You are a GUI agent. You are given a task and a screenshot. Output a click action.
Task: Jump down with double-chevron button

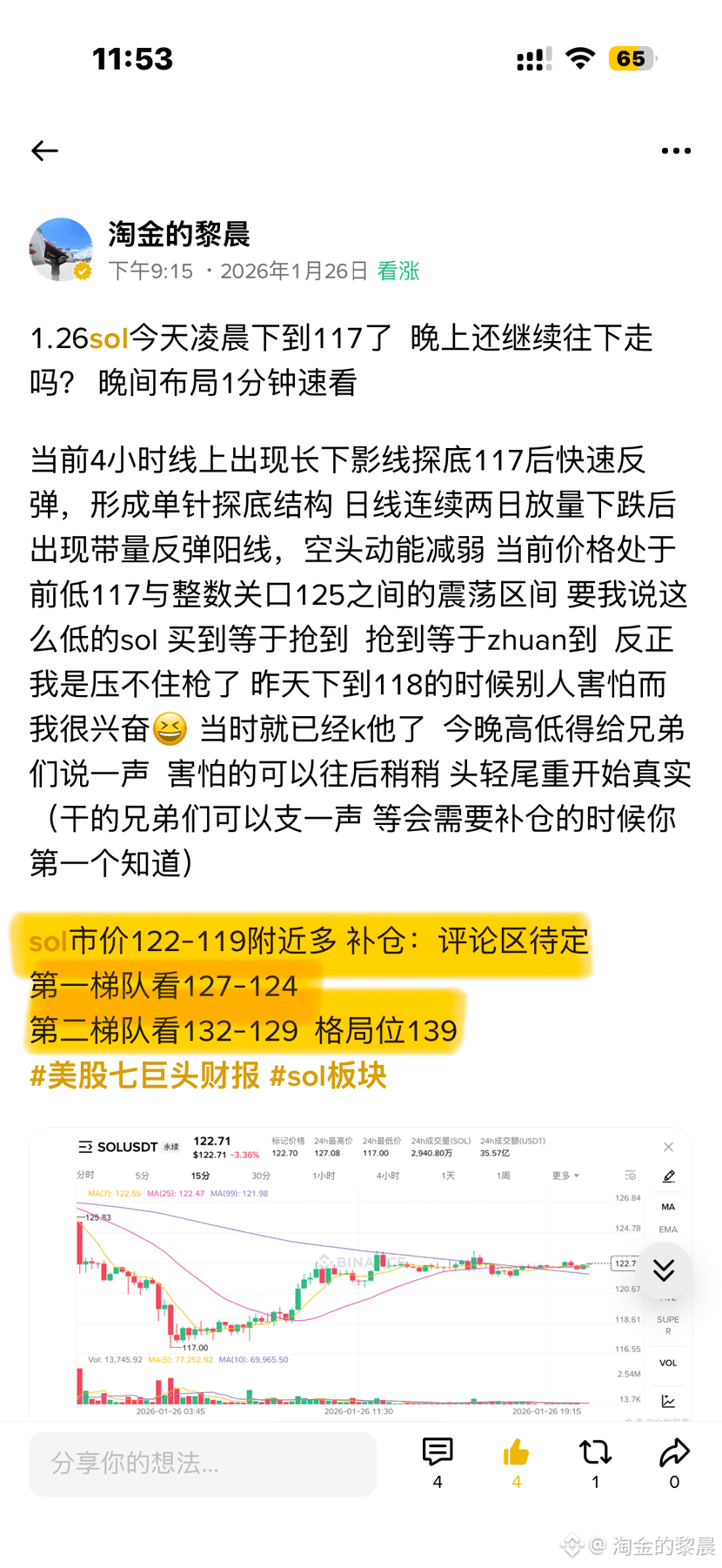pos(664,1270)
